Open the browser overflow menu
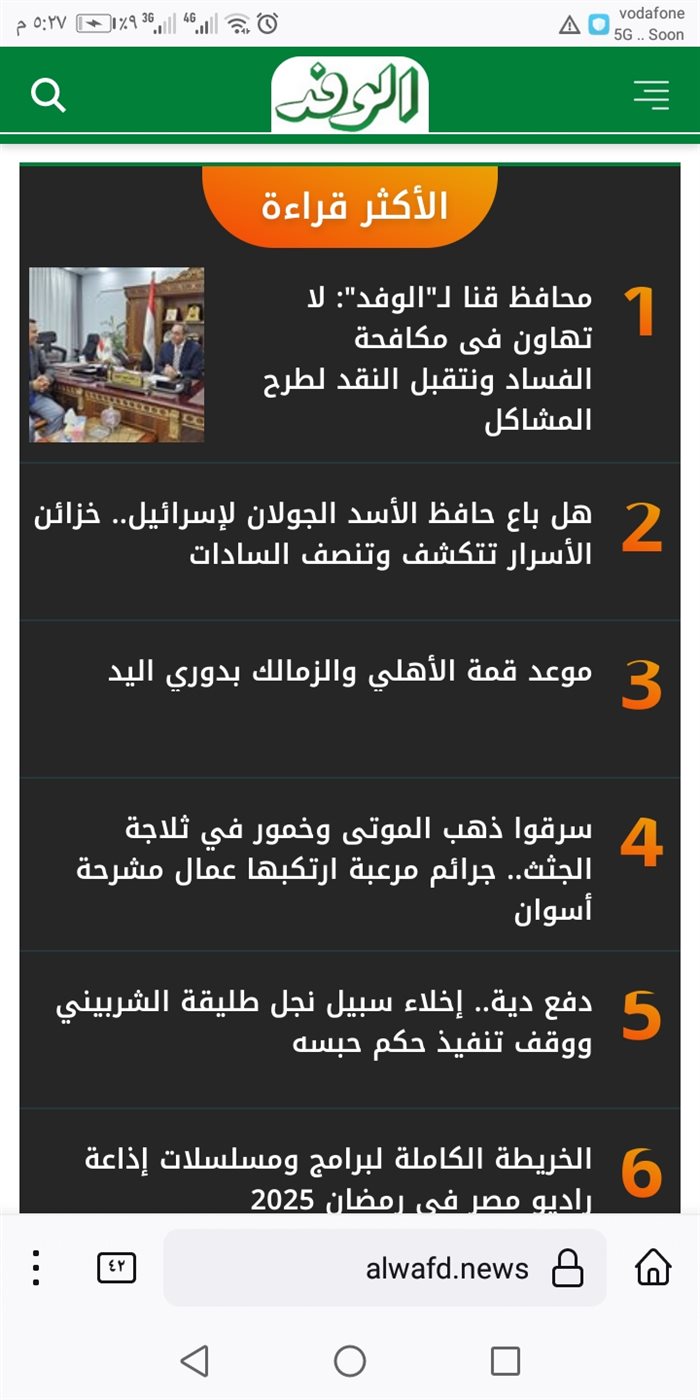700x1400 pixels. pyautogui.click(x=36, y=1268)
